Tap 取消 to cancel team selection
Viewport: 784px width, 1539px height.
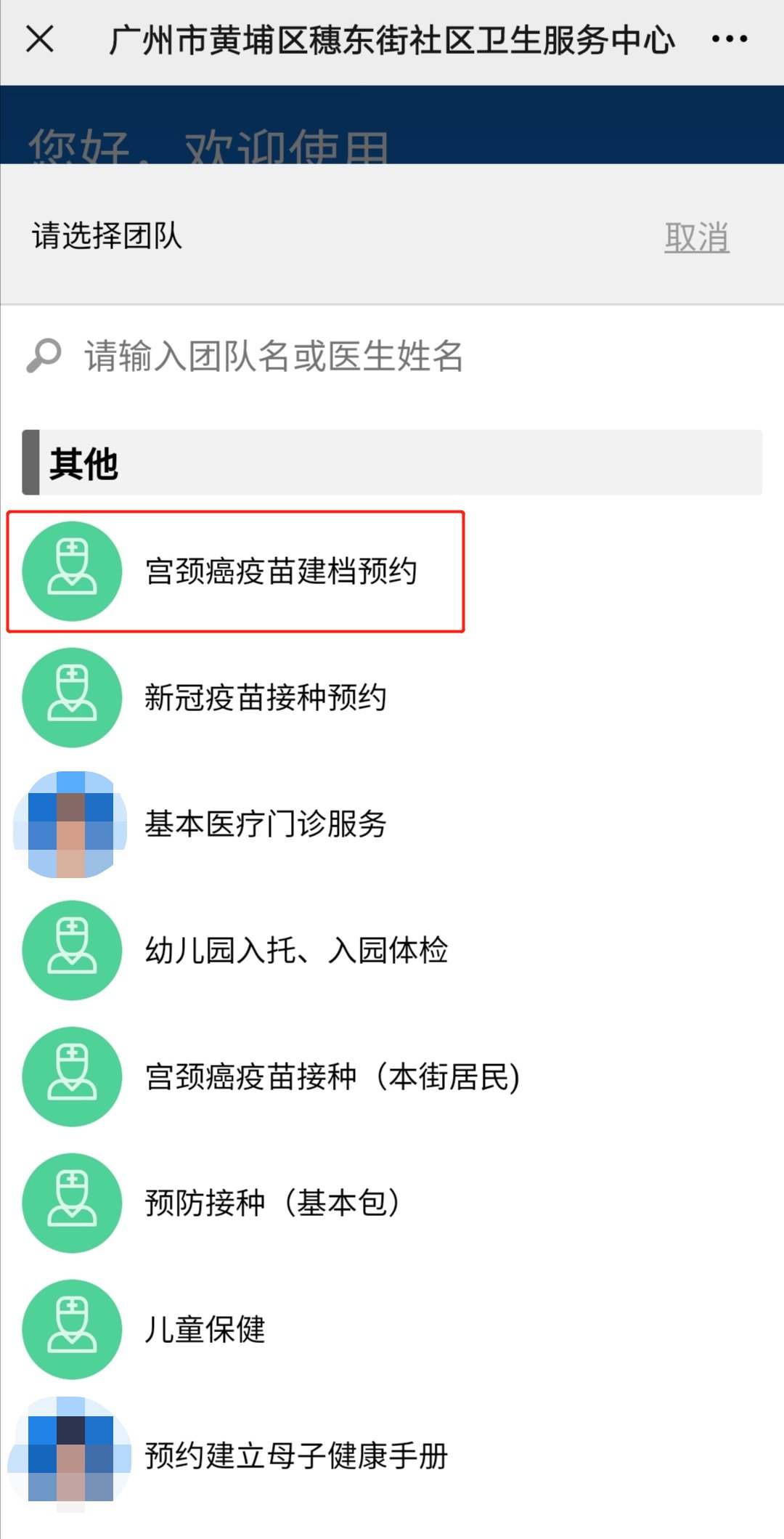click(696, 237)
